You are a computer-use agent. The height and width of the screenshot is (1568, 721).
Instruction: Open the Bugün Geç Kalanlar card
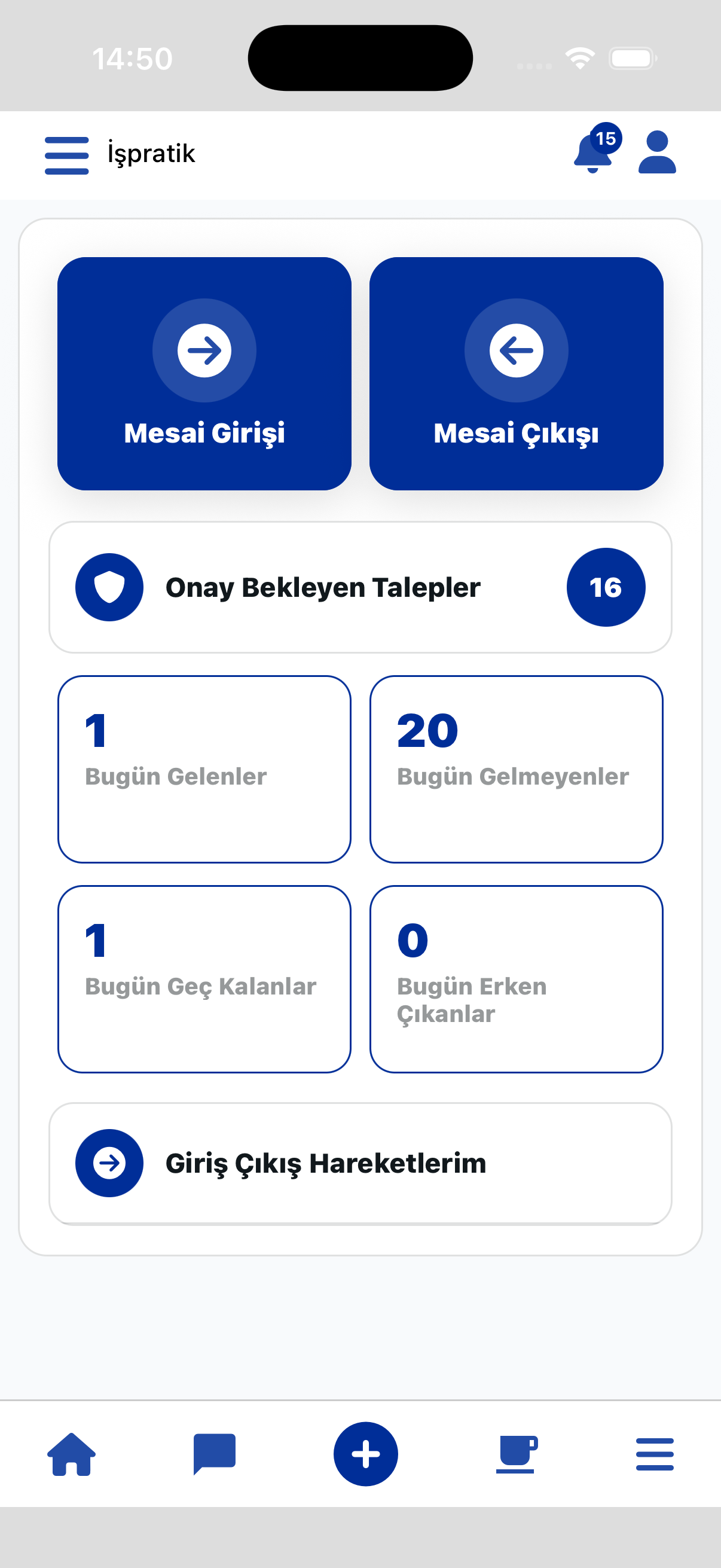204,979
